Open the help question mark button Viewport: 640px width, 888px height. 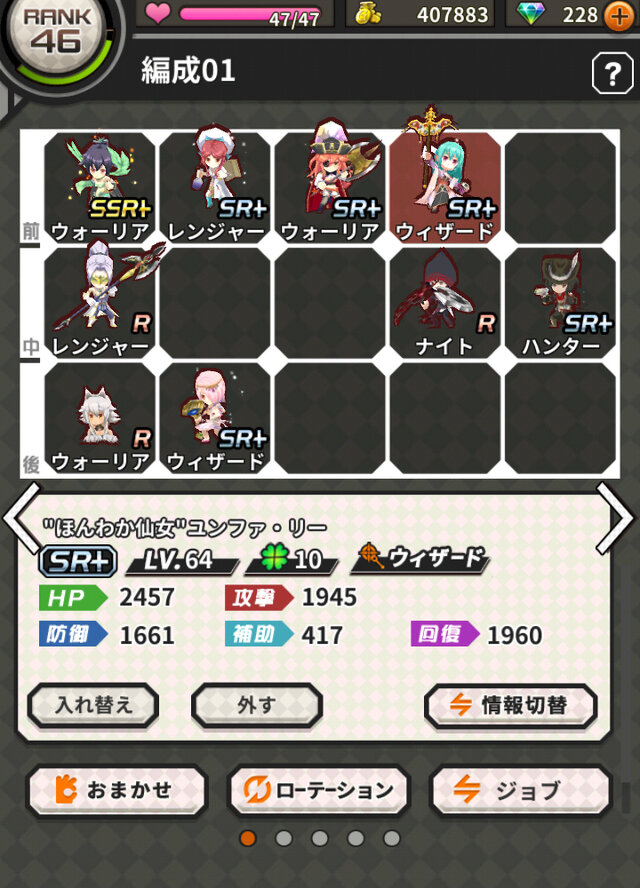coord(611,73)
